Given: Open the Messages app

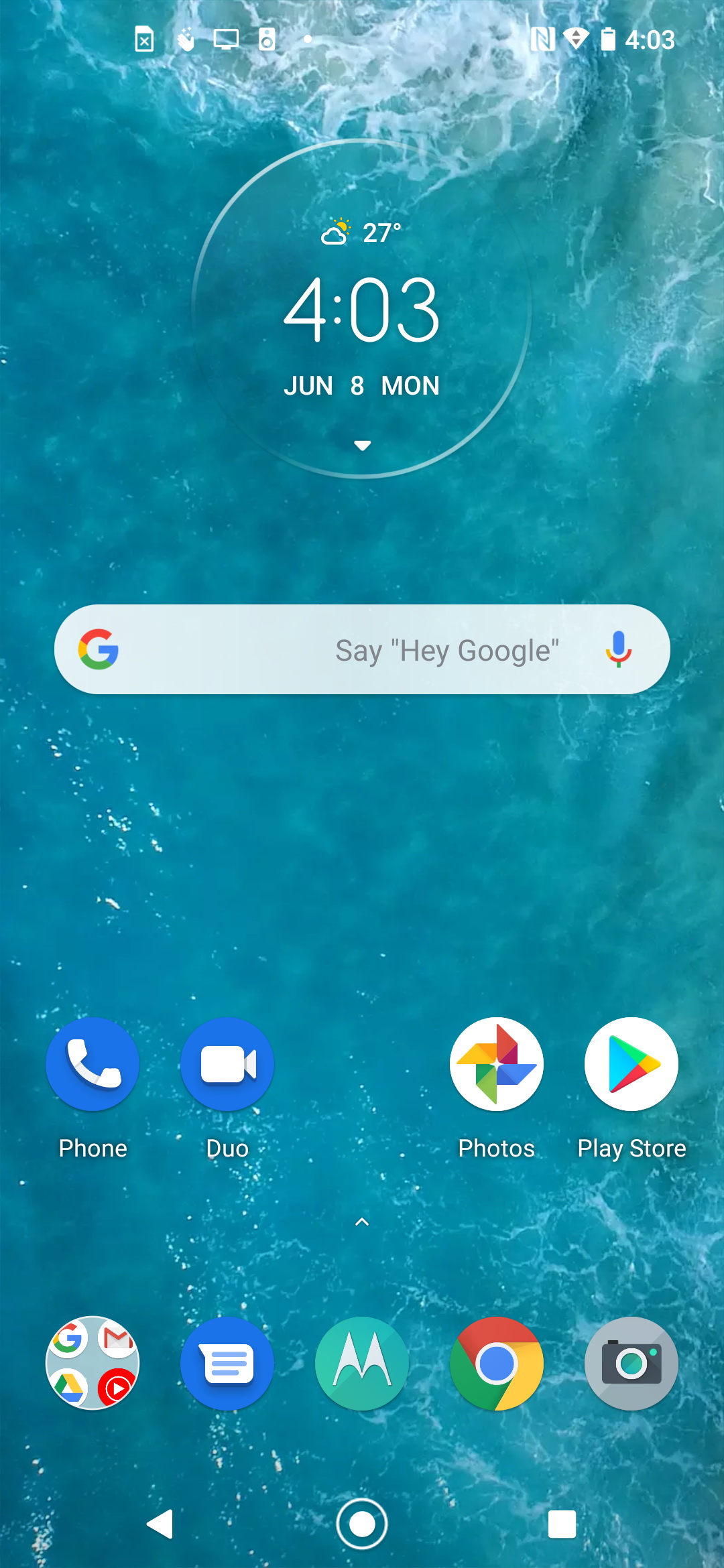Looking at the screenshot, I should (x=227, y=1363).
